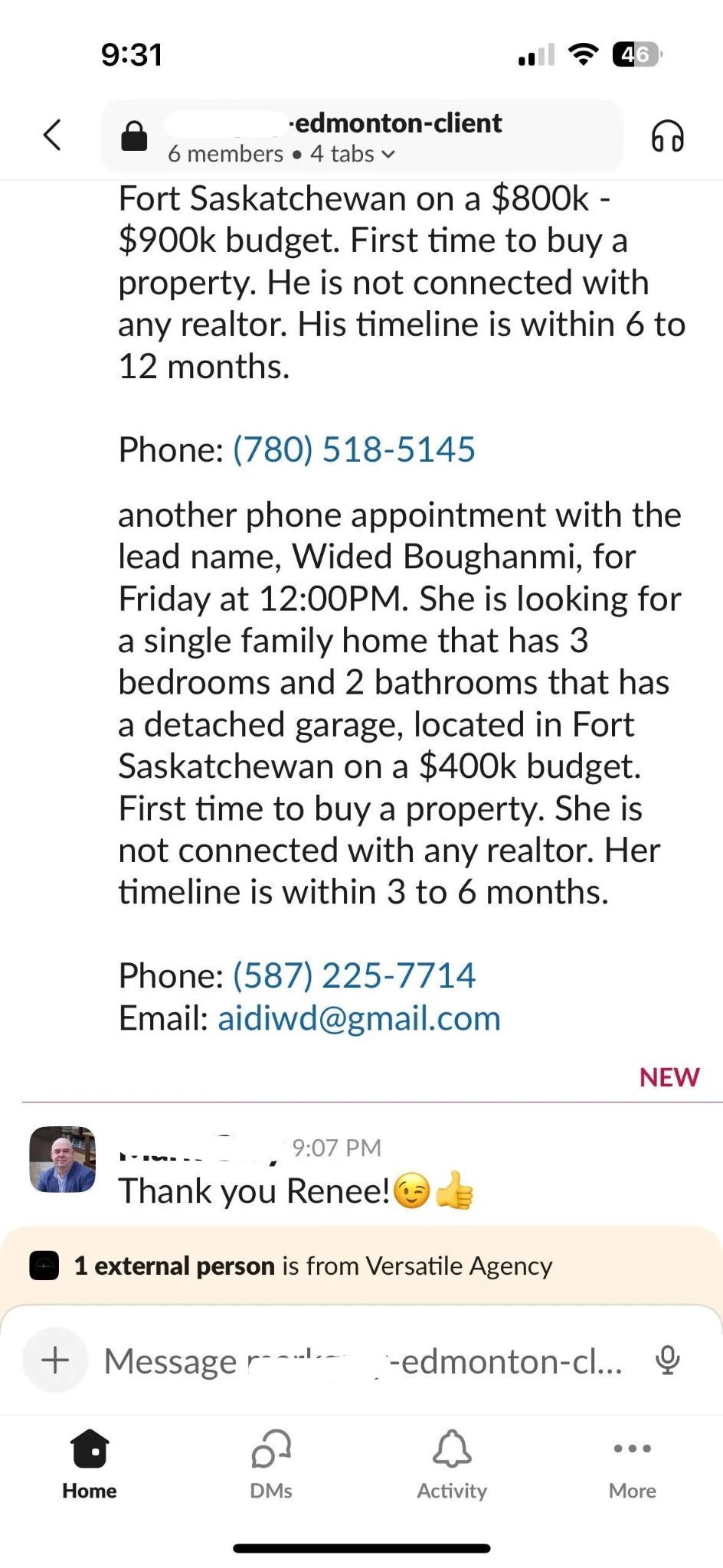Record a voice message with the microphone
723x1568 pixels.
click(667, 1361)
